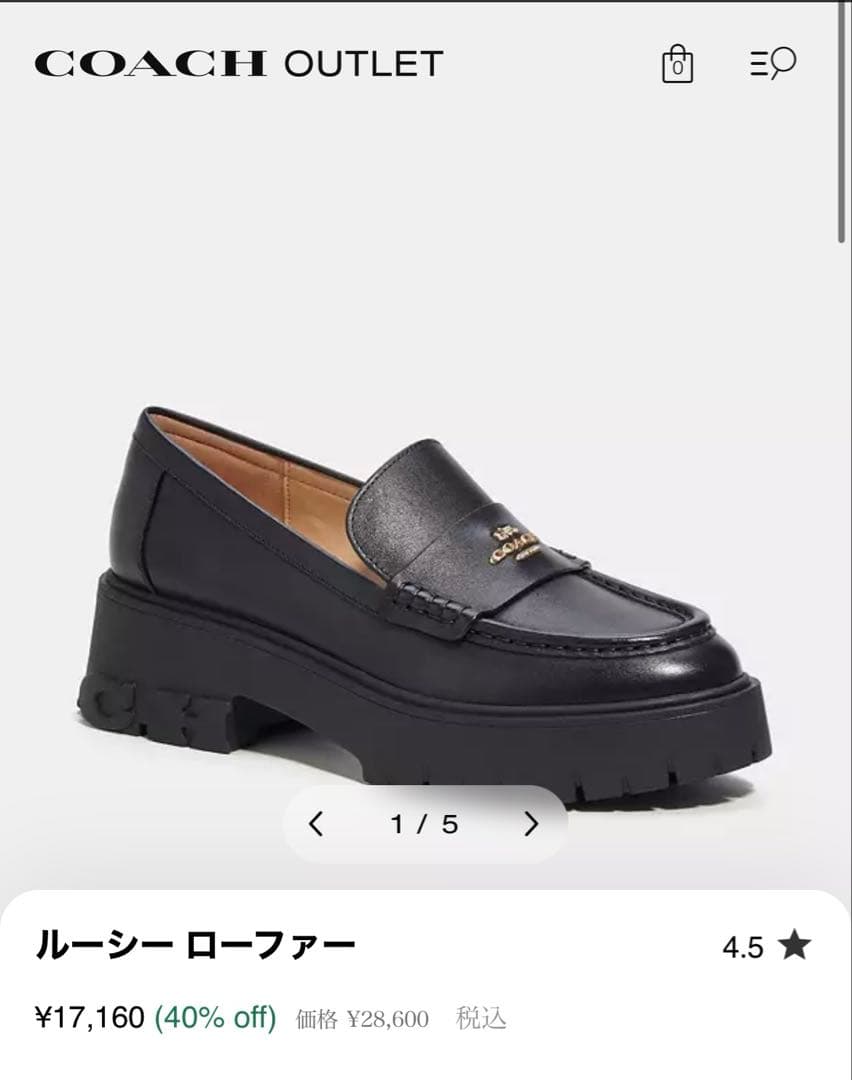Screen dimensions: 852x1080
Task: Tap the menu lines beside the magnifier
Action: (761, 64)
